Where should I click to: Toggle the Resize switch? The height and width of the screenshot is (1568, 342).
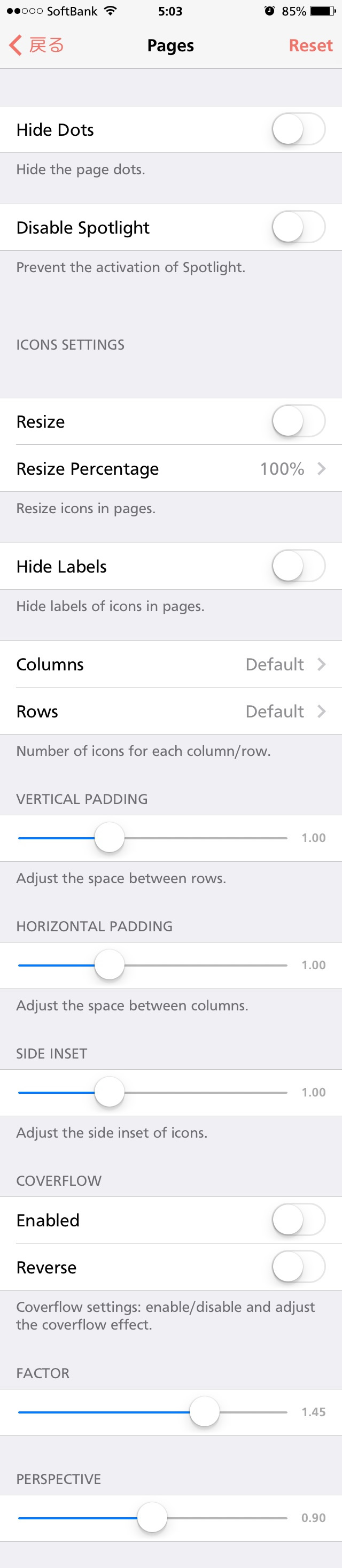coord(298,421)
